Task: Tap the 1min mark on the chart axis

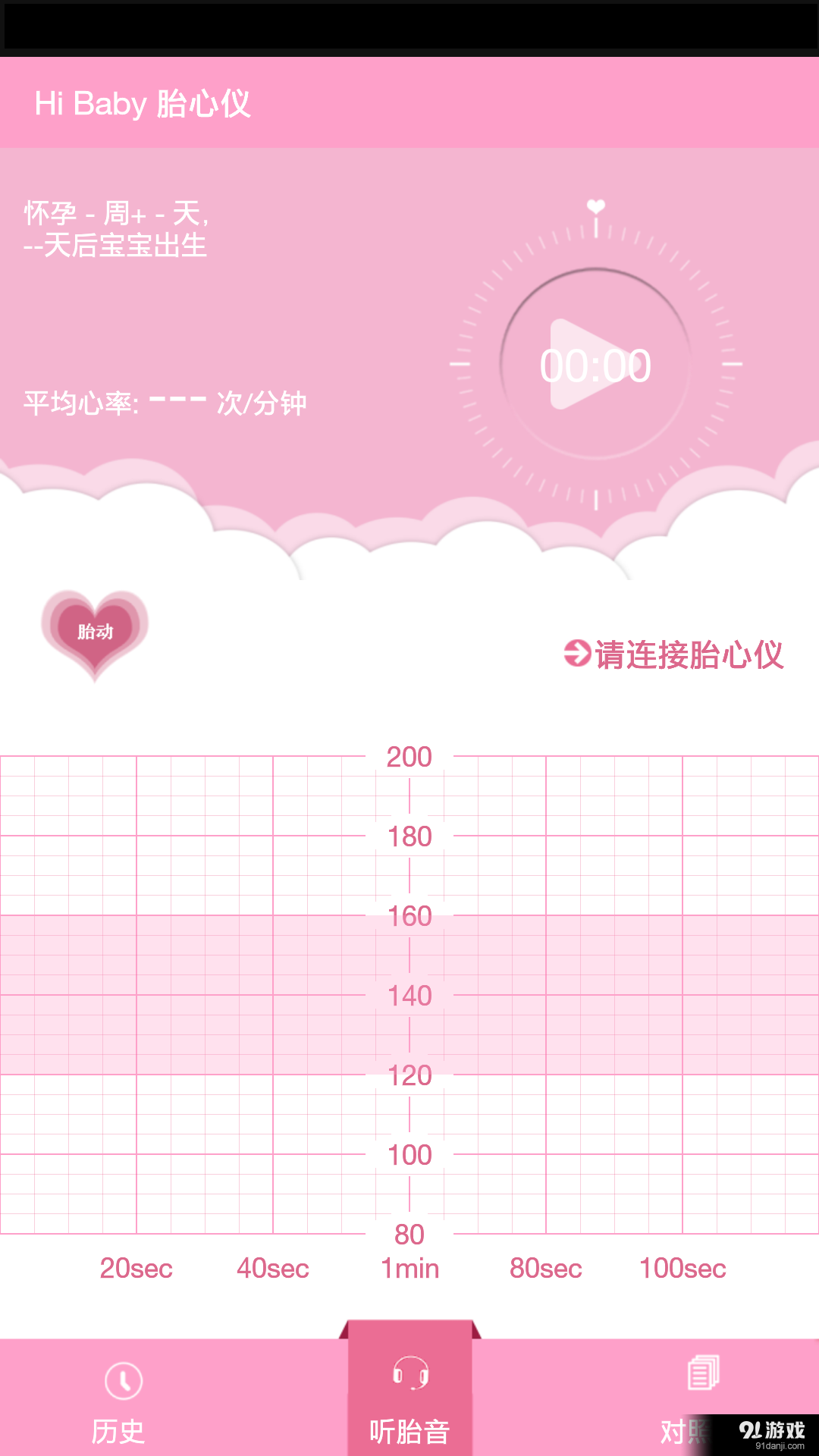Action: pyautogui.click(x=409, y=1268)
